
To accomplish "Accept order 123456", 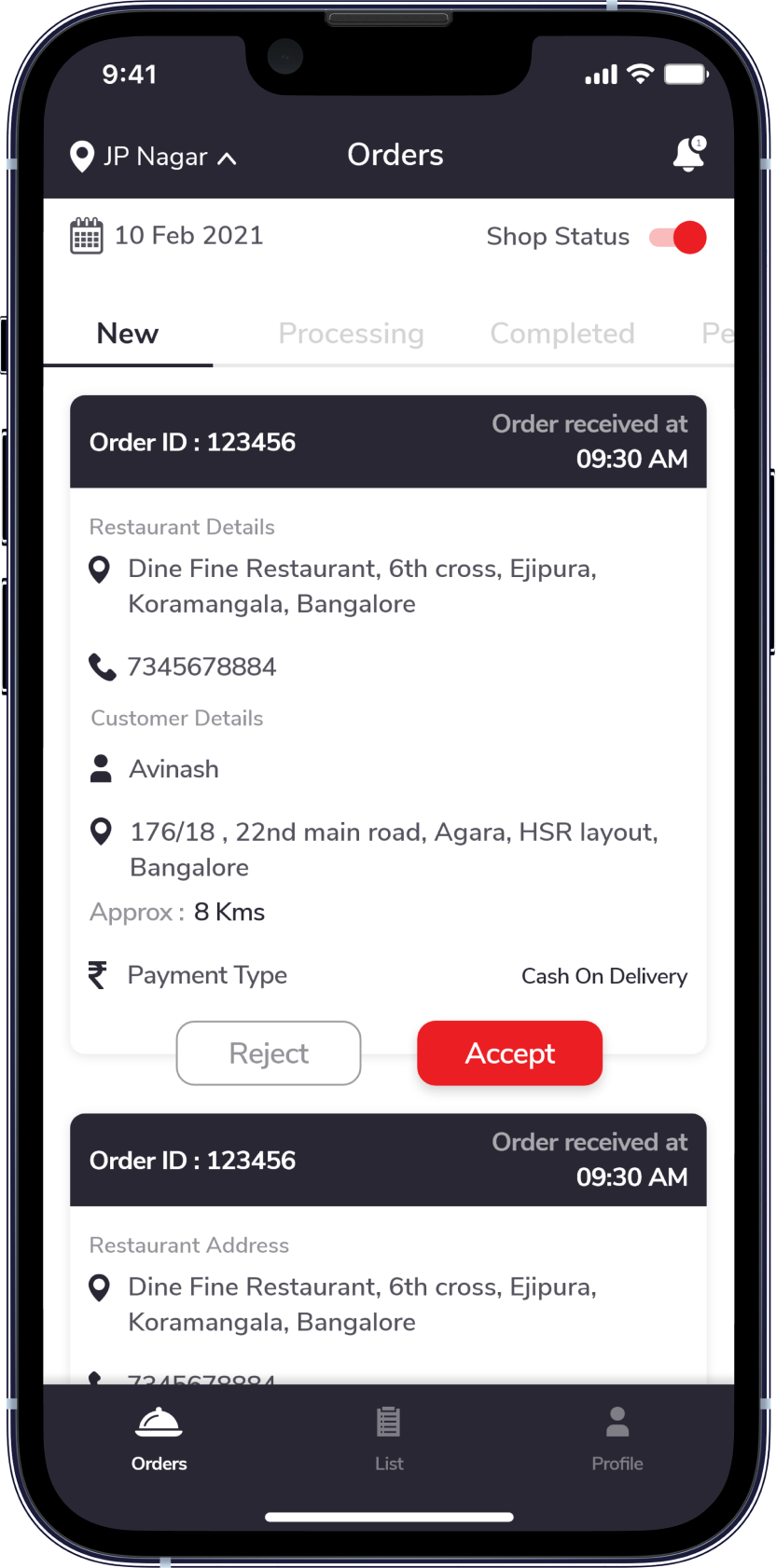I will tap(509, 1052).
